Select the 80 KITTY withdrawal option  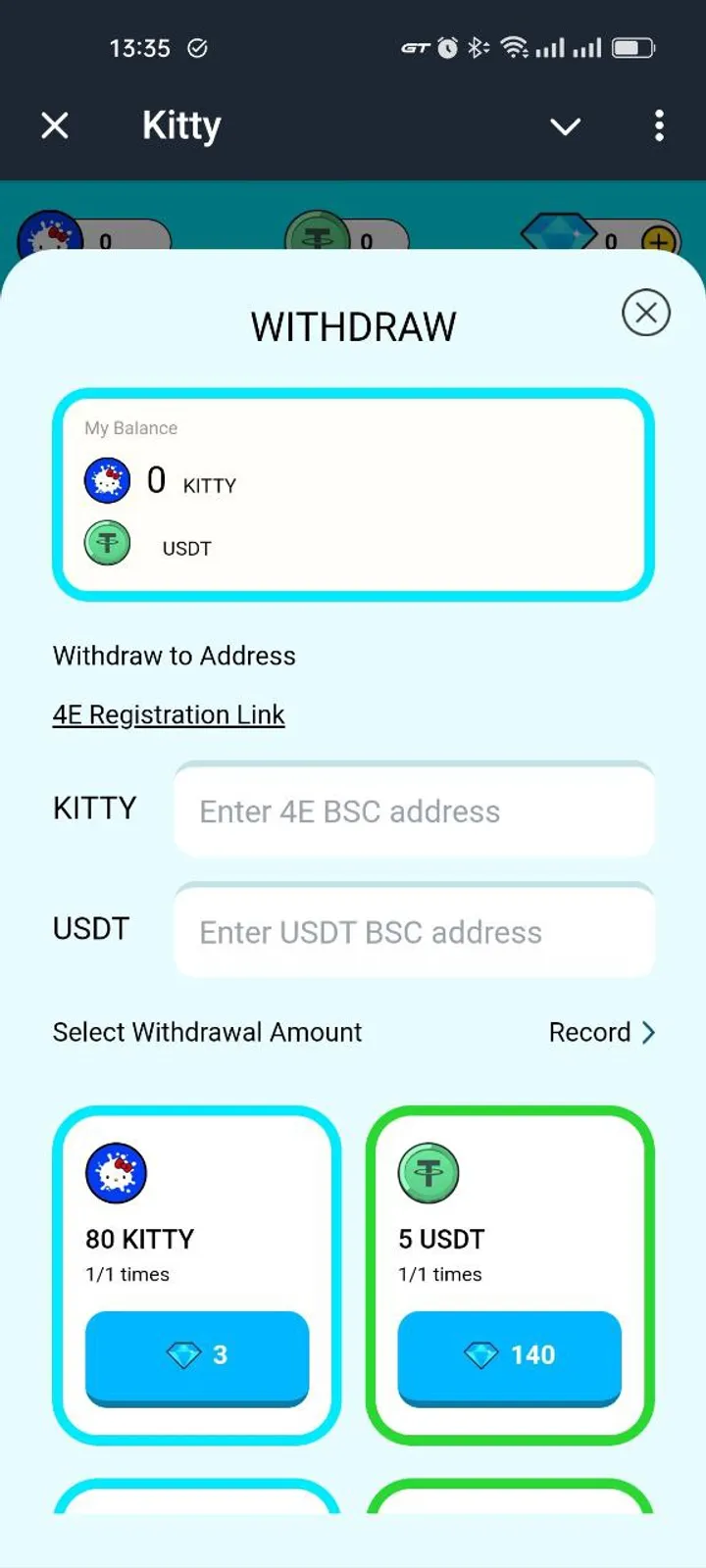click(x=196, y=1269)
